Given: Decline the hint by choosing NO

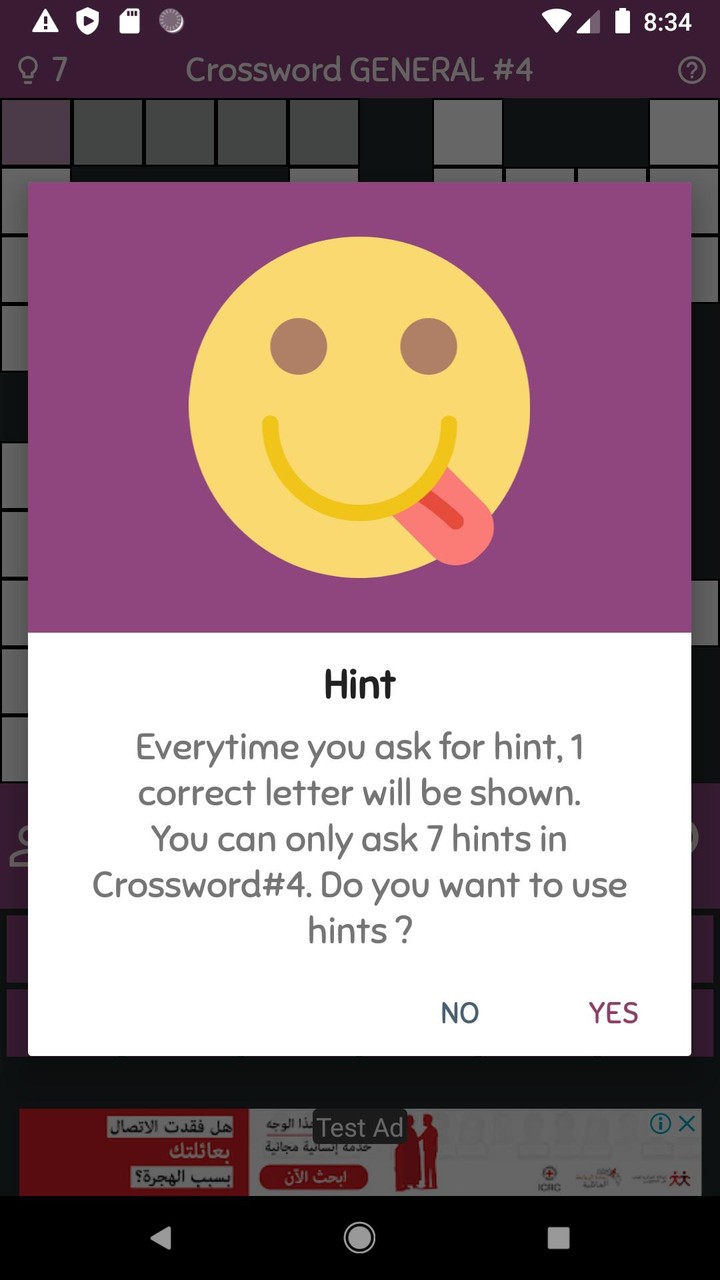Looking at the screenshot, I should 460,1012.
